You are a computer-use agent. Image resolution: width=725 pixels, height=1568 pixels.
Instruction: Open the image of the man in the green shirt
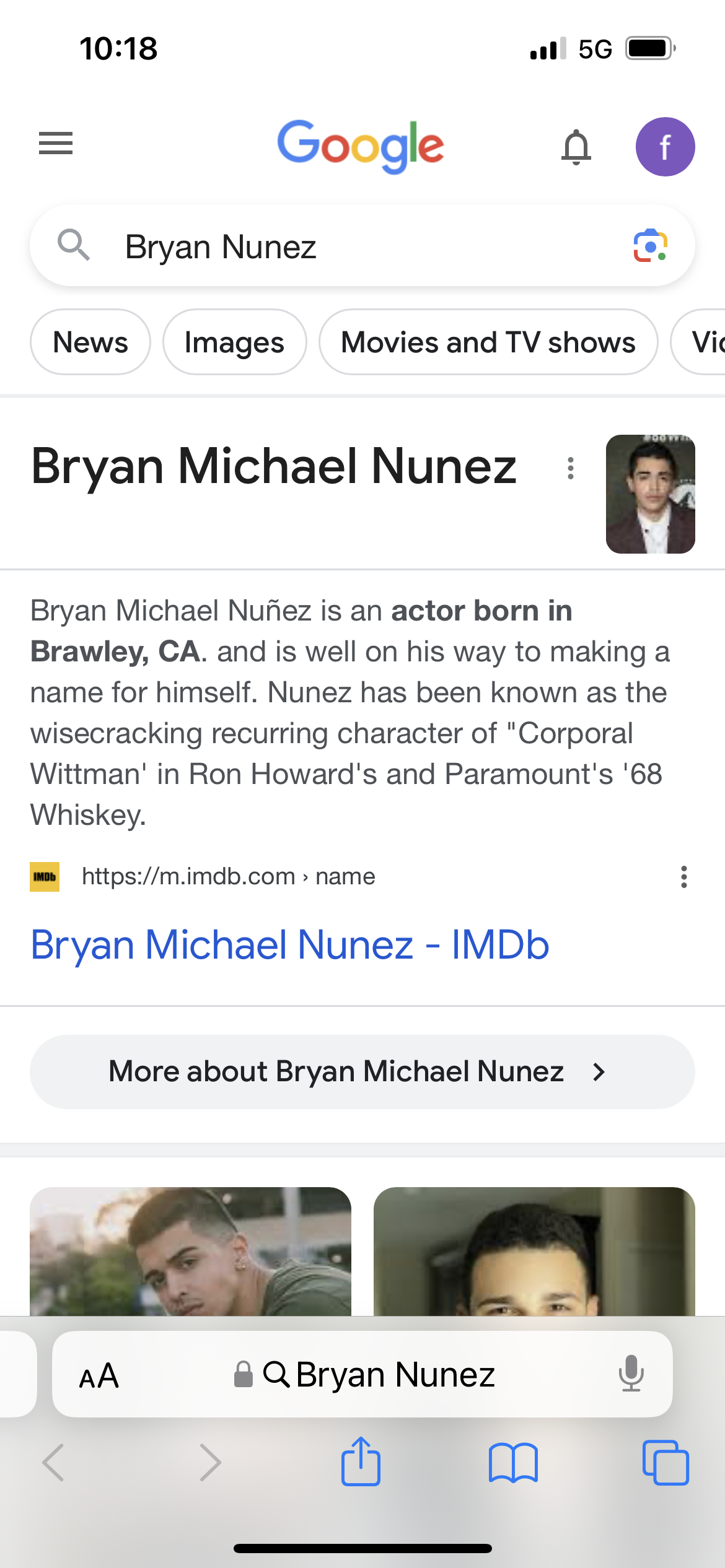[190, 1252]
